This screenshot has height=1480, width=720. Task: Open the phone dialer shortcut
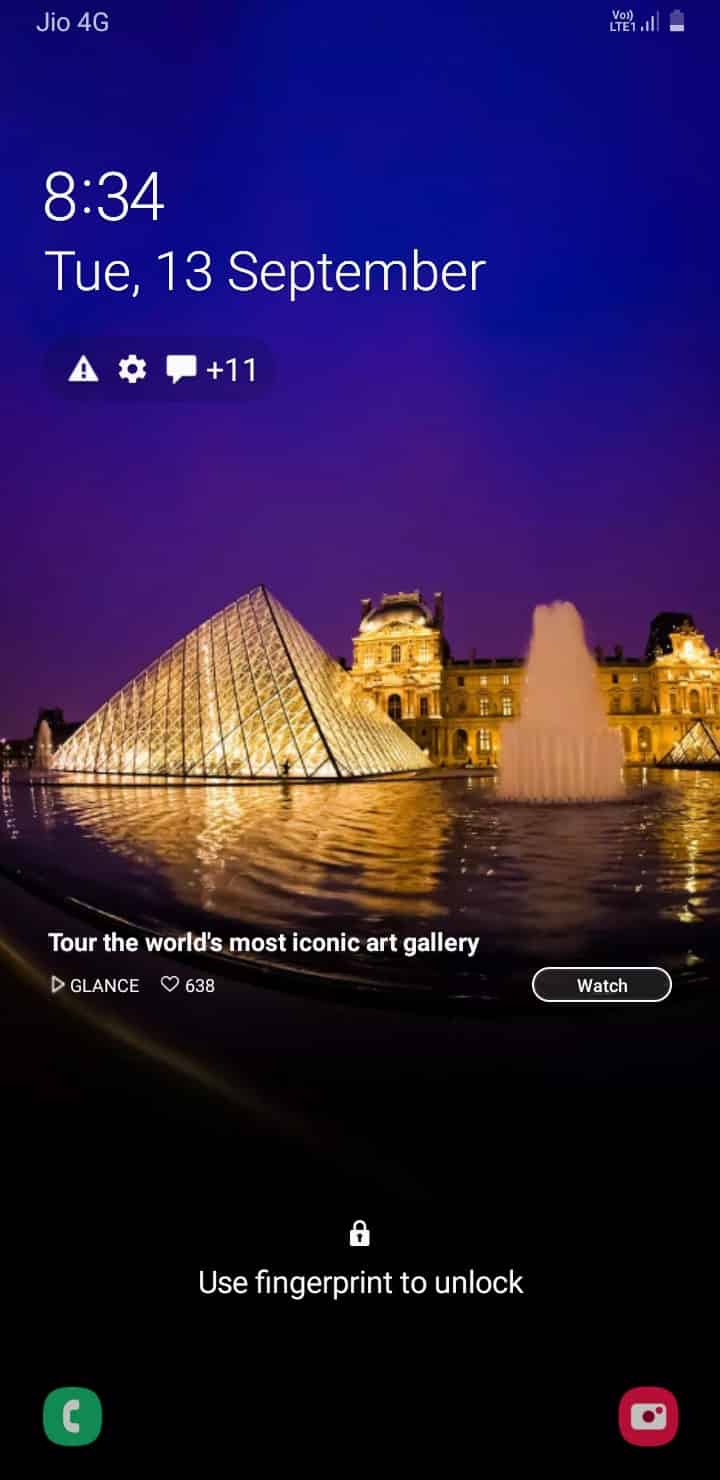coord(72,1416)
